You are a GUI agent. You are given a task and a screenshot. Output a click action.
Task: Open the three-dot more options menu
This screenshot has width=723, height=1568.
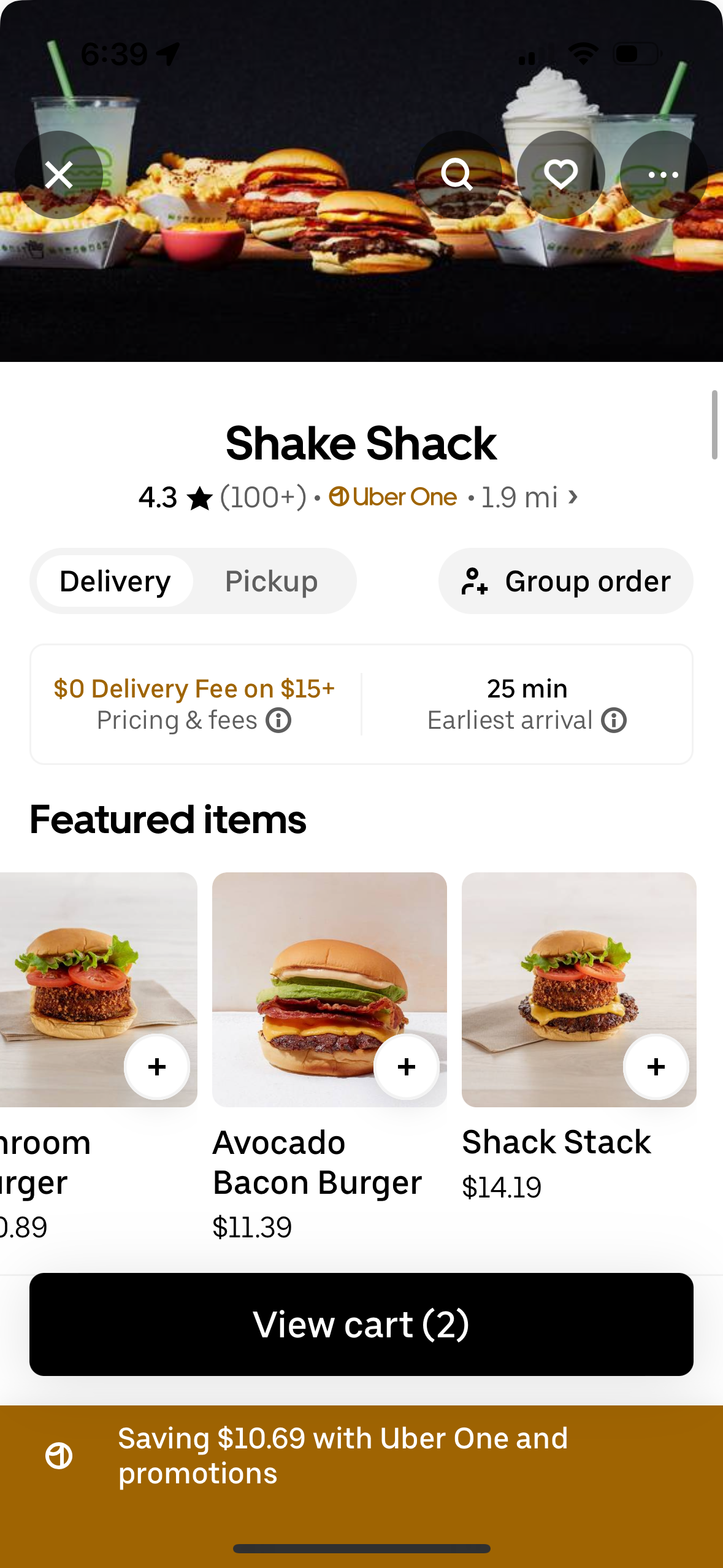point(661,175)
